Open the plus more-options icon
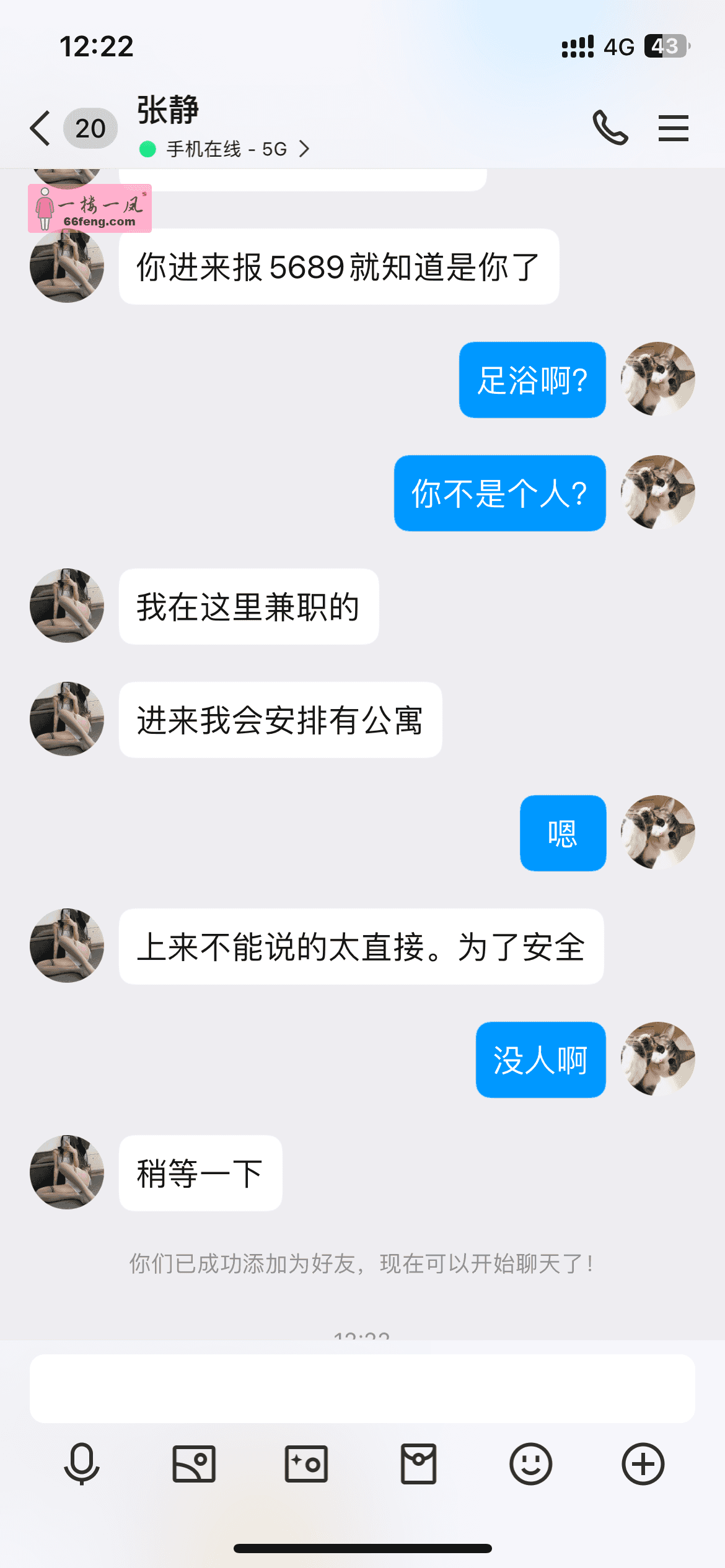 643,1465
